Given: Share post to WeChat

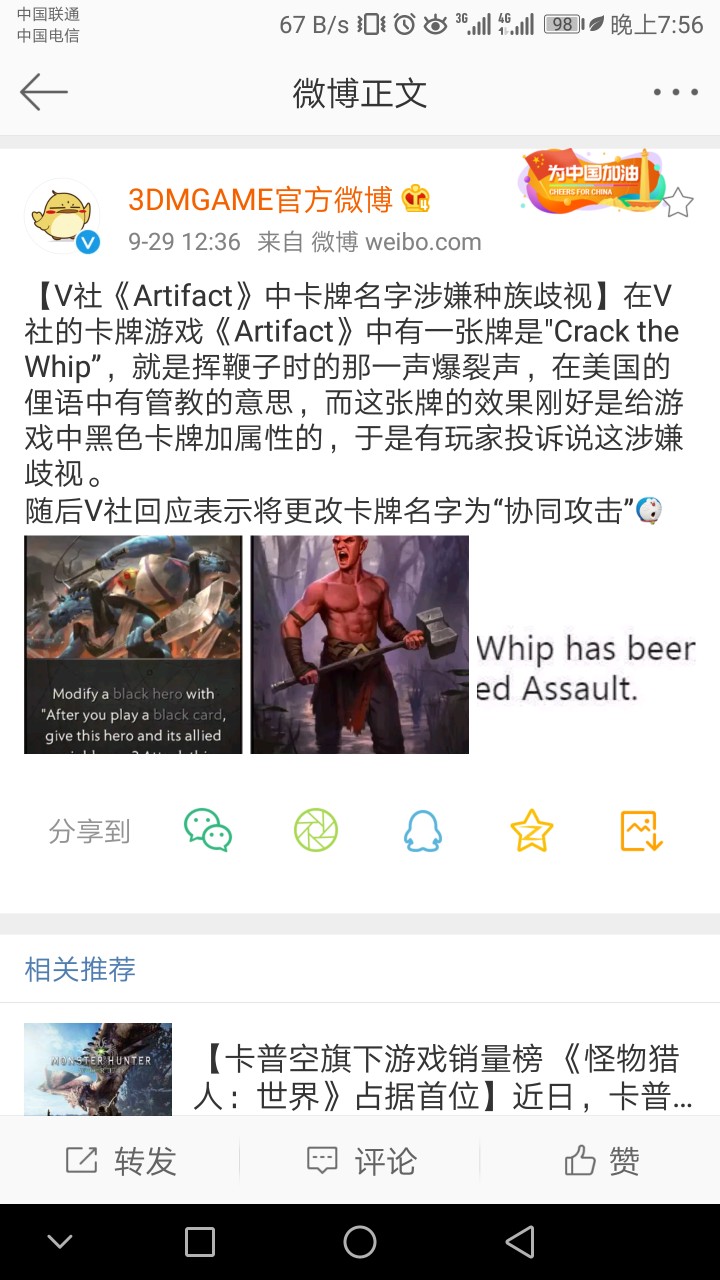Looking at the screenshot, I should [208, 830].
